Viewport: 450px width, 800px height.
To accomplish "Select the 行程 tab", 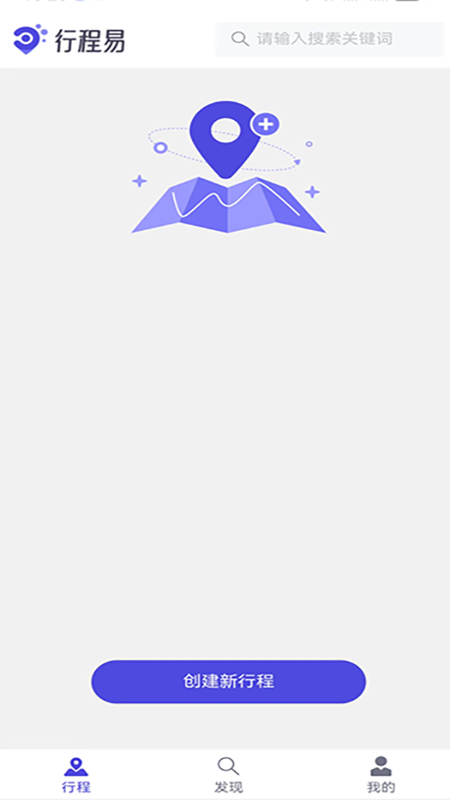I will [x=76, y=775].
